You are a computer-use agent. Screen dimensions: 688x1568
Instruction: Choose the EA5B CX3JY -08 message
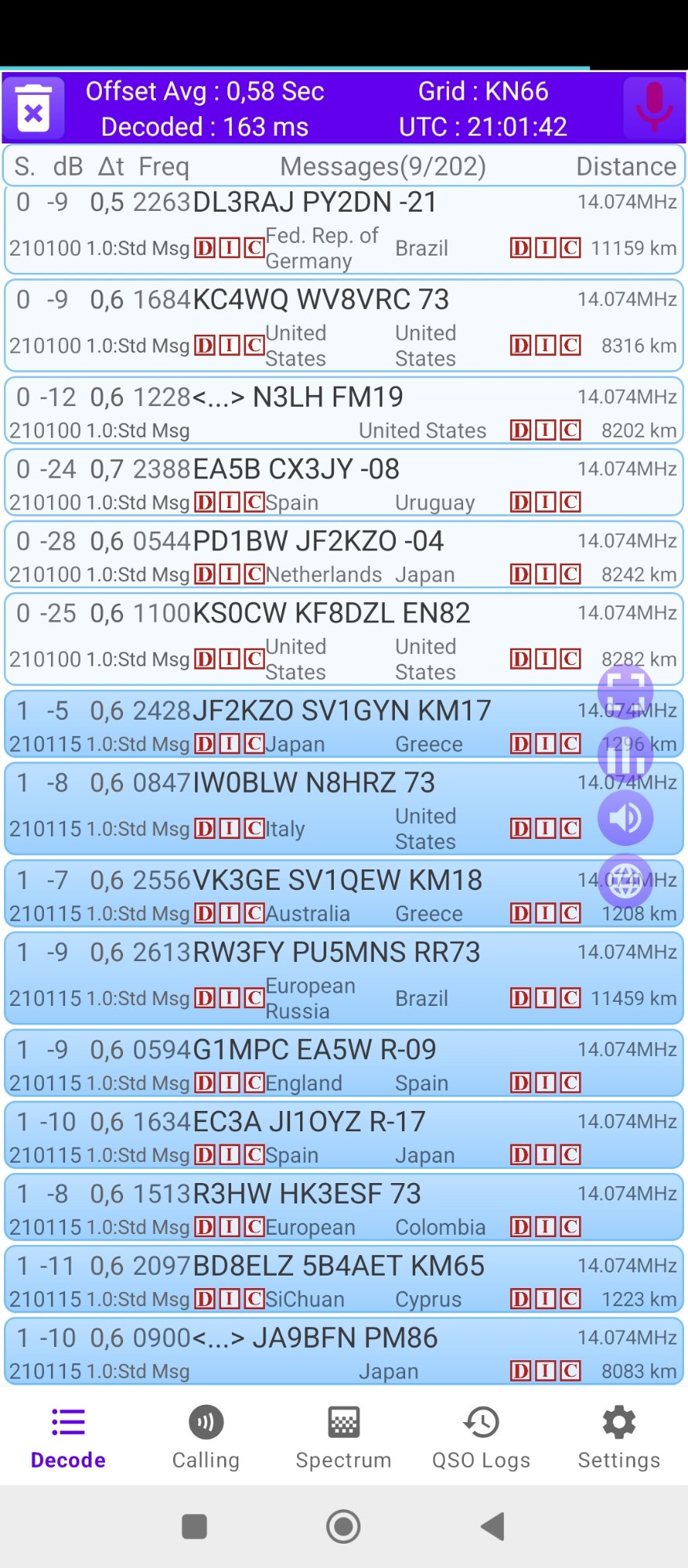pyautogui.click(x=298, y=470)
